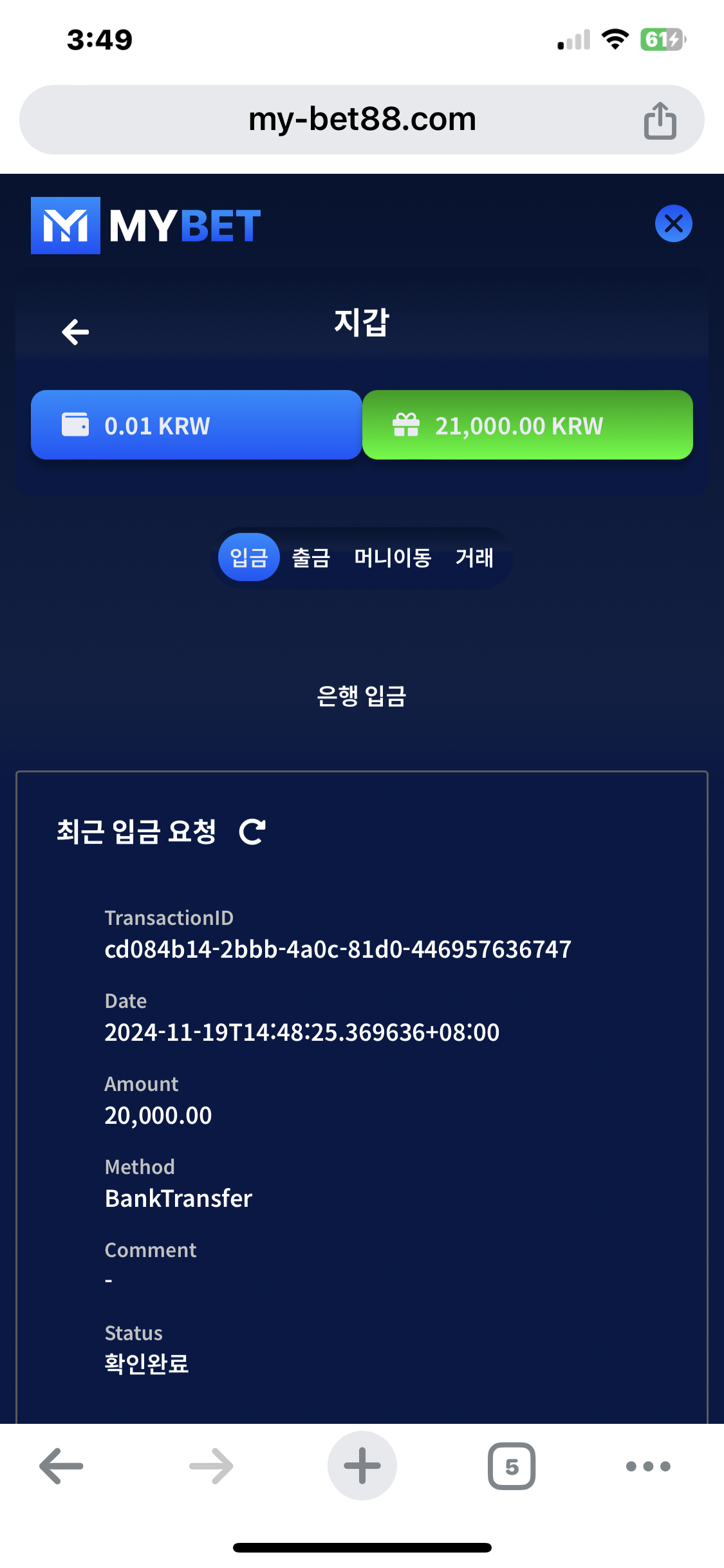Tap the 0.01 KRW wallet balance button
This screenshot has height=1568, width=724.
click(x=196, y=425)
